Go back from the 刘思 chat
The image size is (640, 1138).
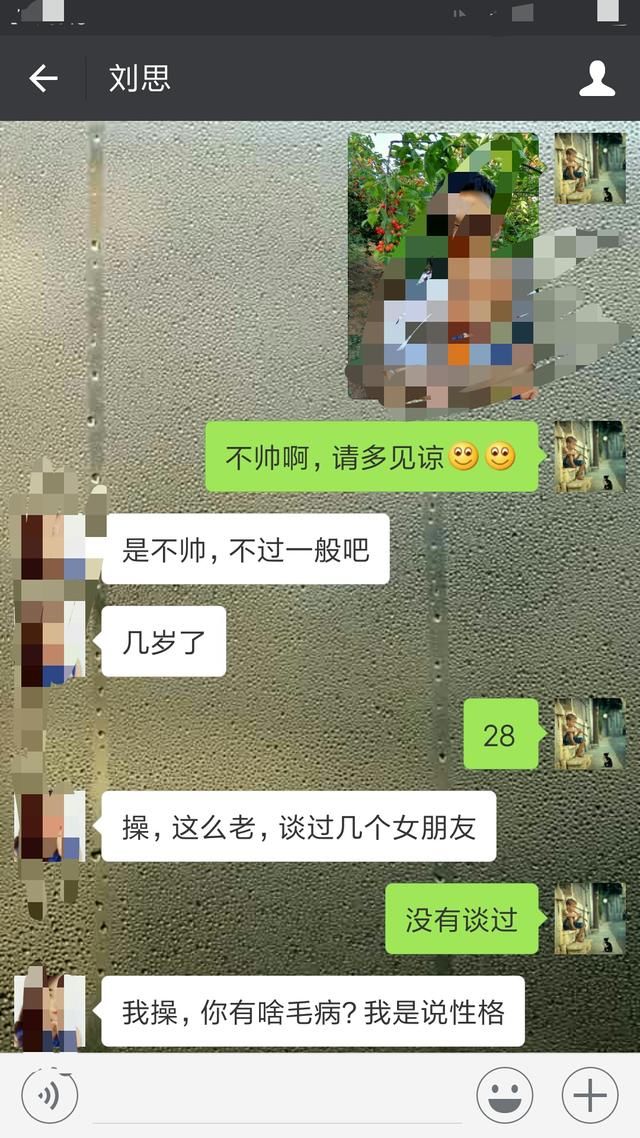tap(43, 78)
